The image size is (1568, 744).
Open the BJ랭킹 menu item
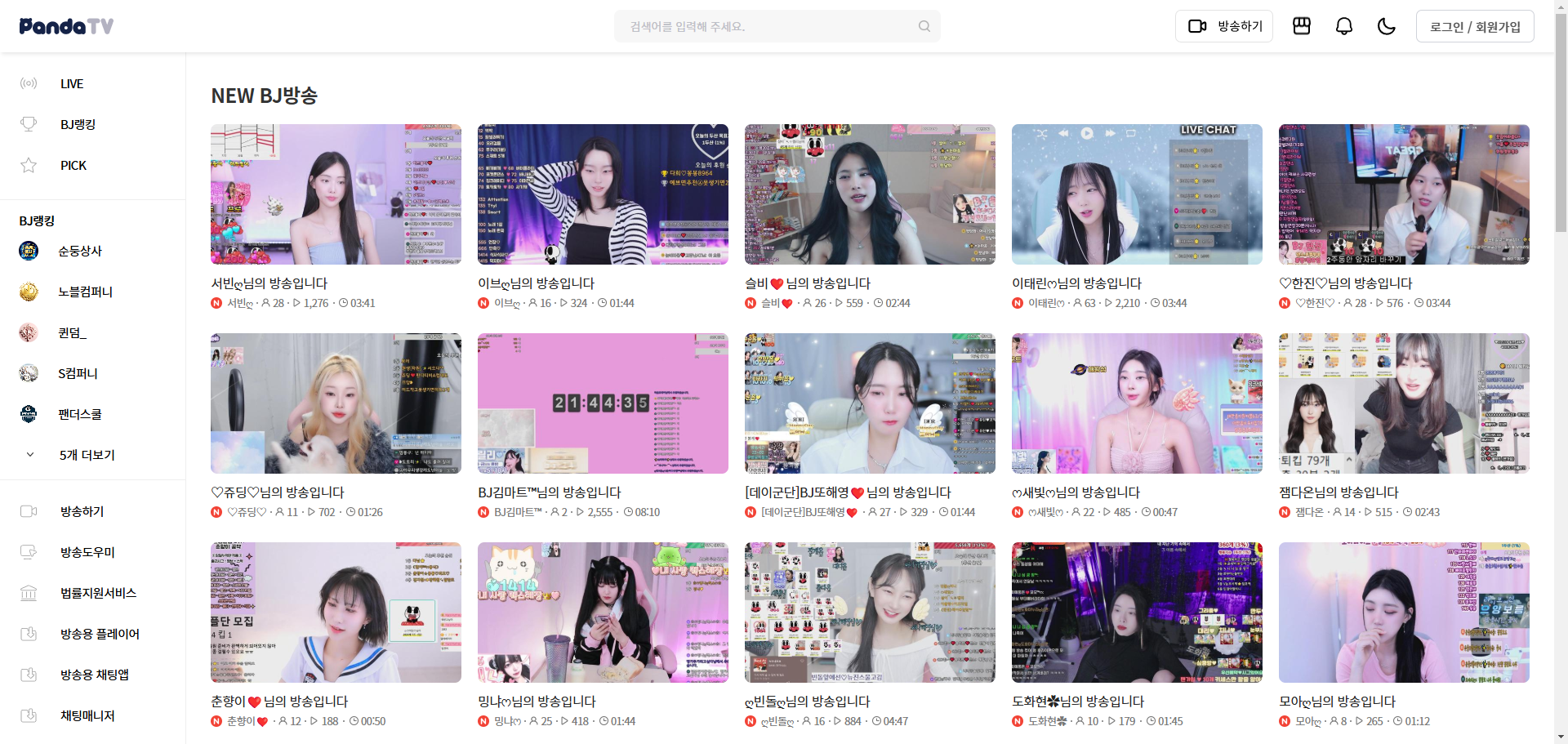pyautogui.click(x=78, y=124)
